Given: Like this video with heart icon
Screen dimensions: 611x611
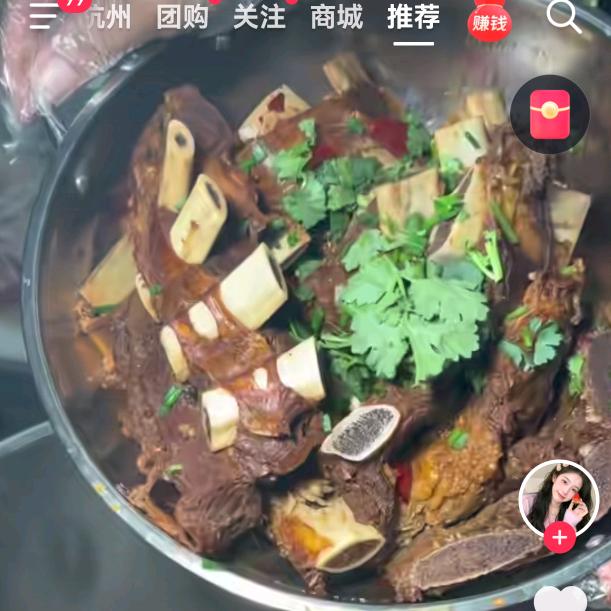Looking at the screenshot, I should (x=562, y=600).
